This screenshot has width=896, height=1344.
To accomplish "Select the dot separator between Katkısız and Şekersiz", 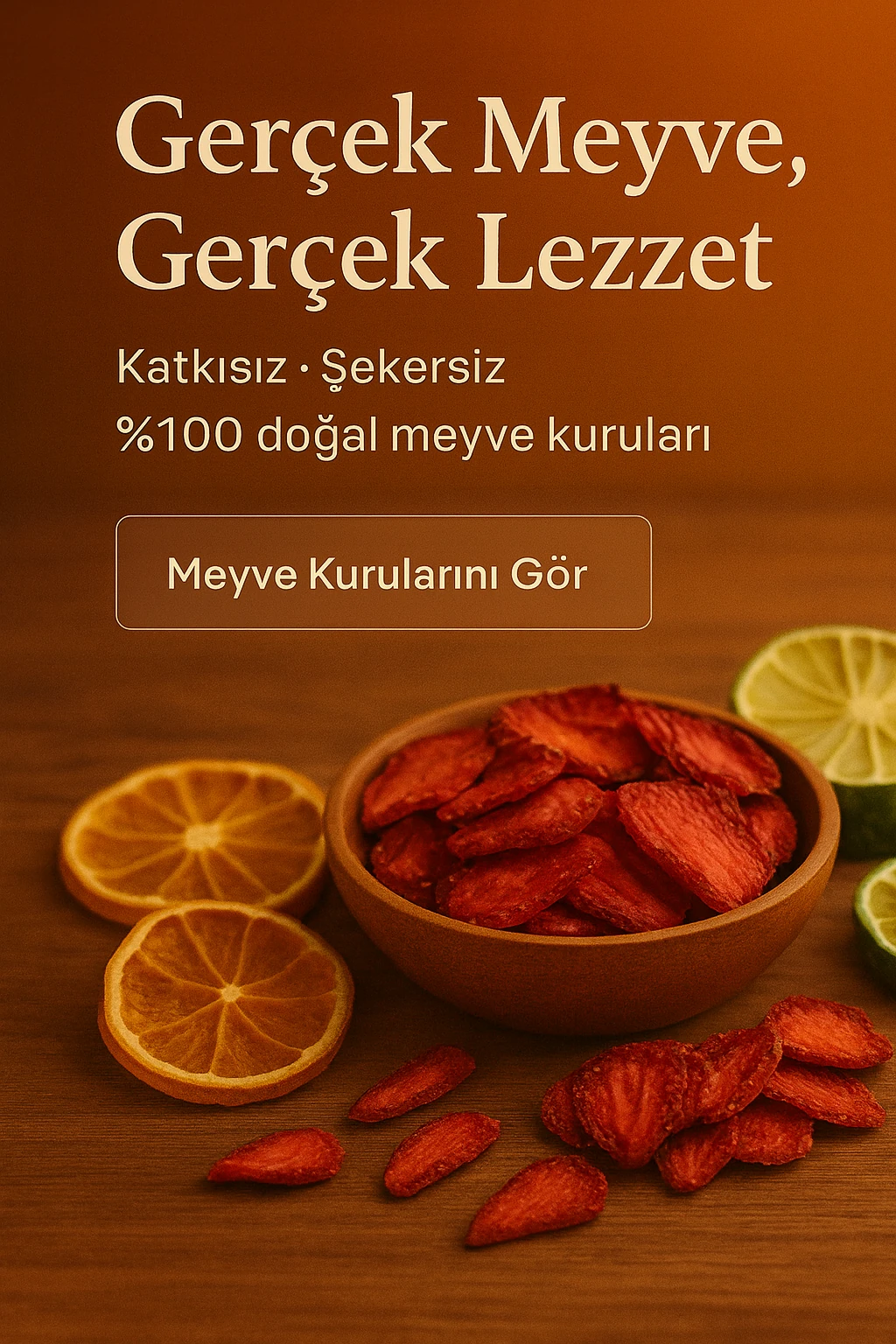I will (x=304, y=370).
